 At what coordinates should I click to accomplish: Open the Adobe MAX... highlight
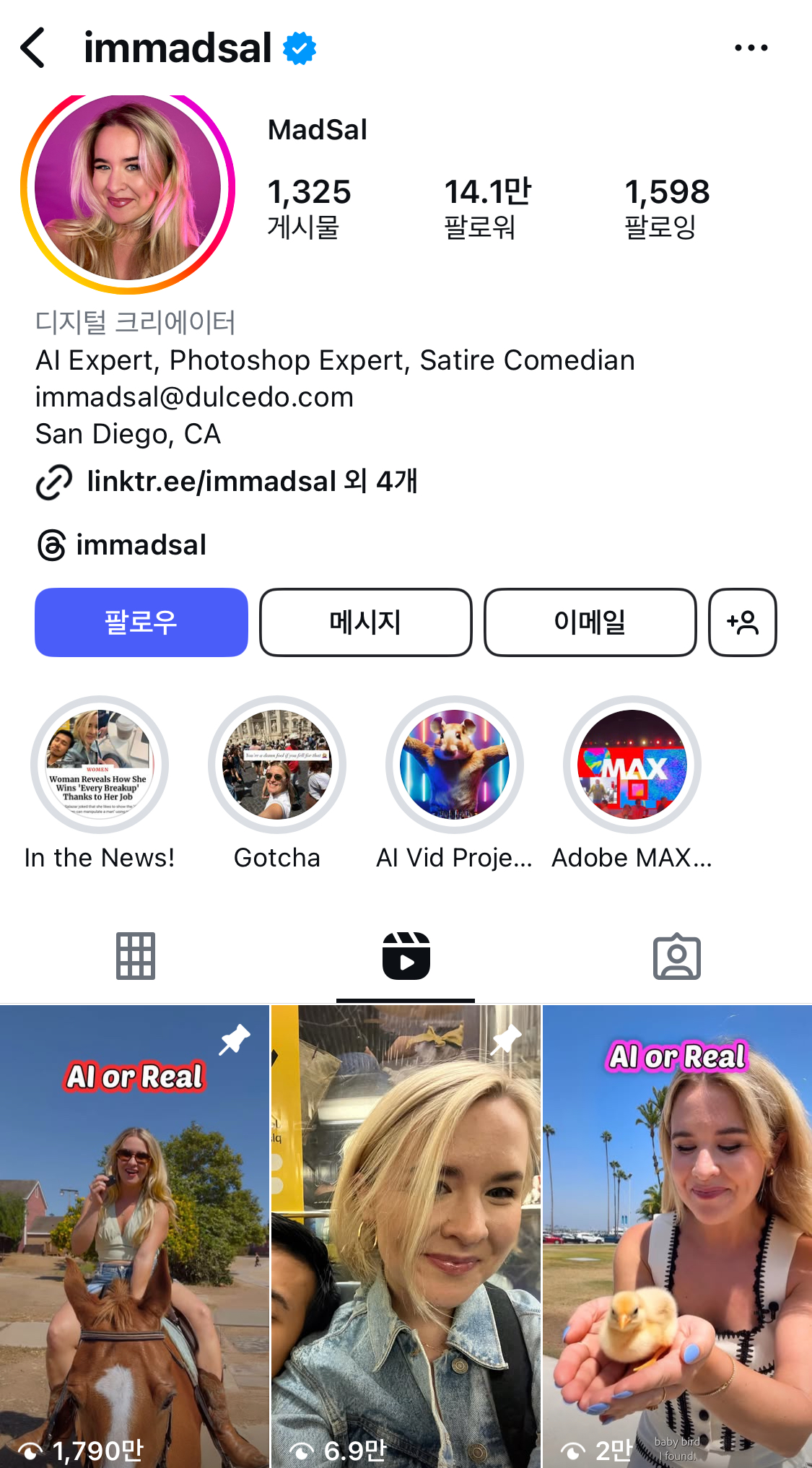point(632,765)
